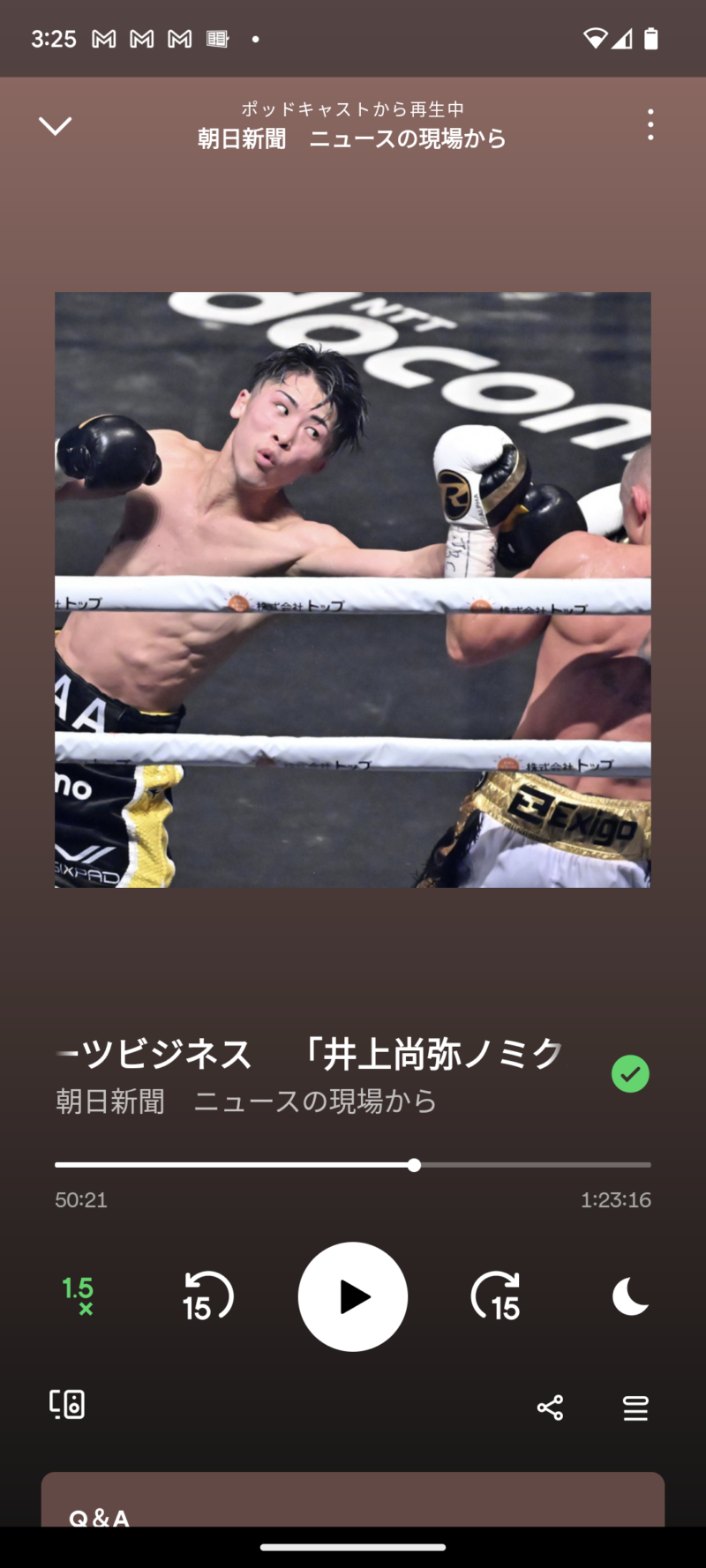
Task: Open the connect to device picker
Action: click(67, 1404)
